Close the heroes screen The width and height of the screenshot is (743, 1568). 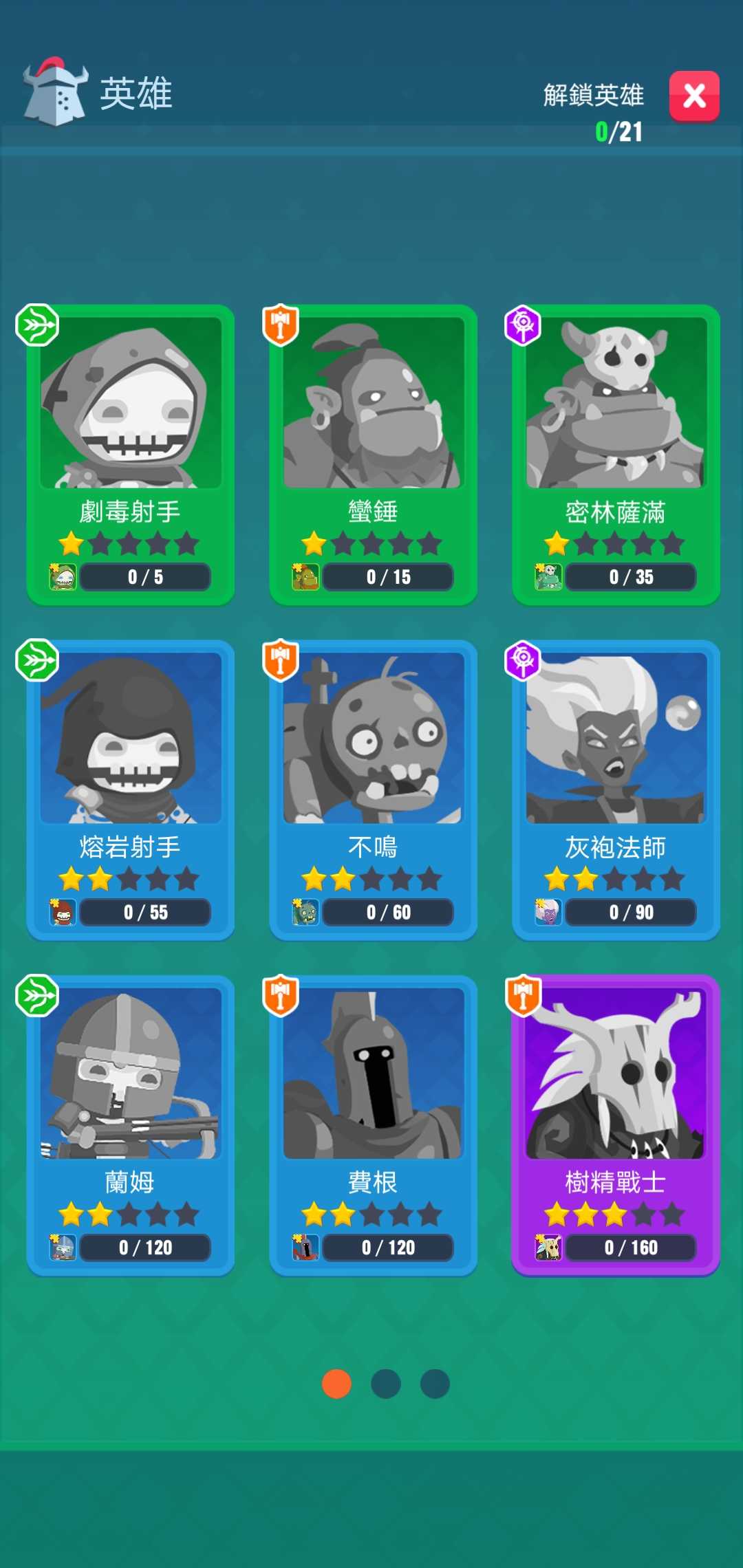694,96
